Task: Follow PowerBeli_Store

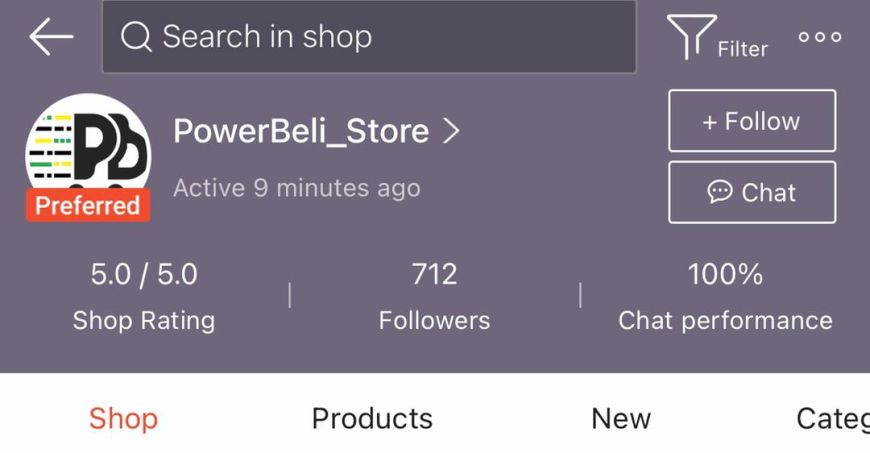Action: (x=751, y=121)
